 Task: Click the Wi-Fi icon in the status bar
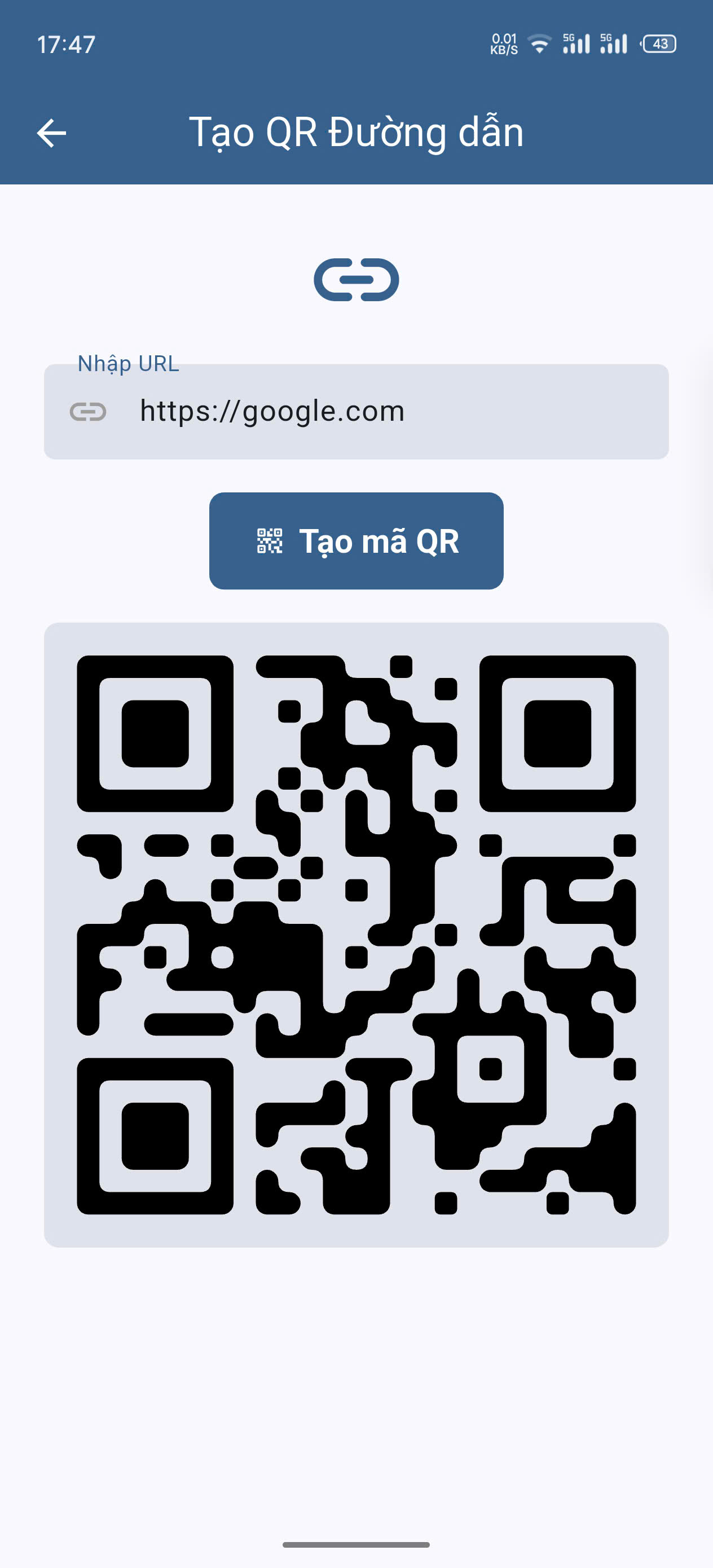[x=539, y=43]
